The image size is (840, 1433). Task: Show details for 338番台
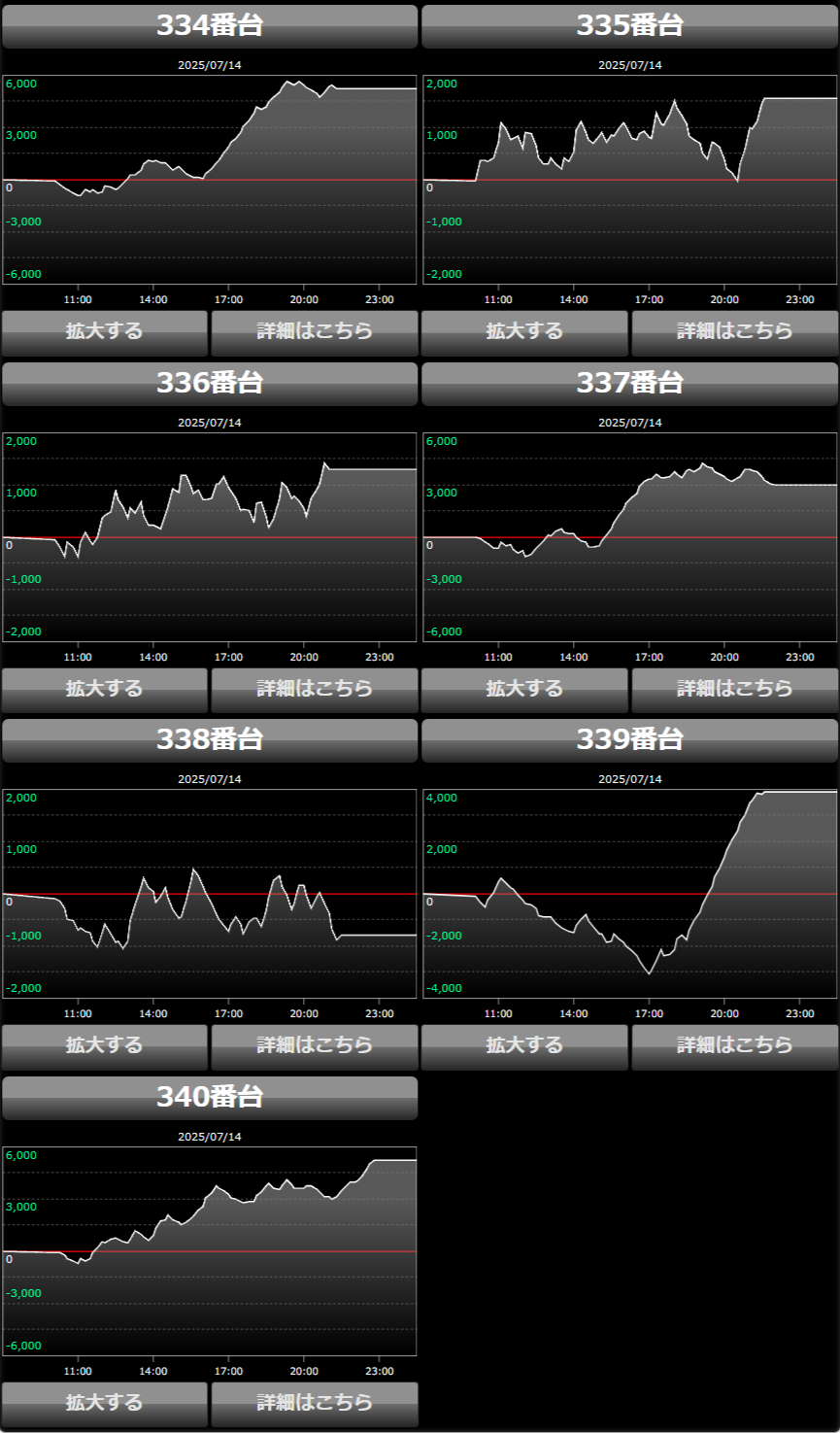point(315,1047)
